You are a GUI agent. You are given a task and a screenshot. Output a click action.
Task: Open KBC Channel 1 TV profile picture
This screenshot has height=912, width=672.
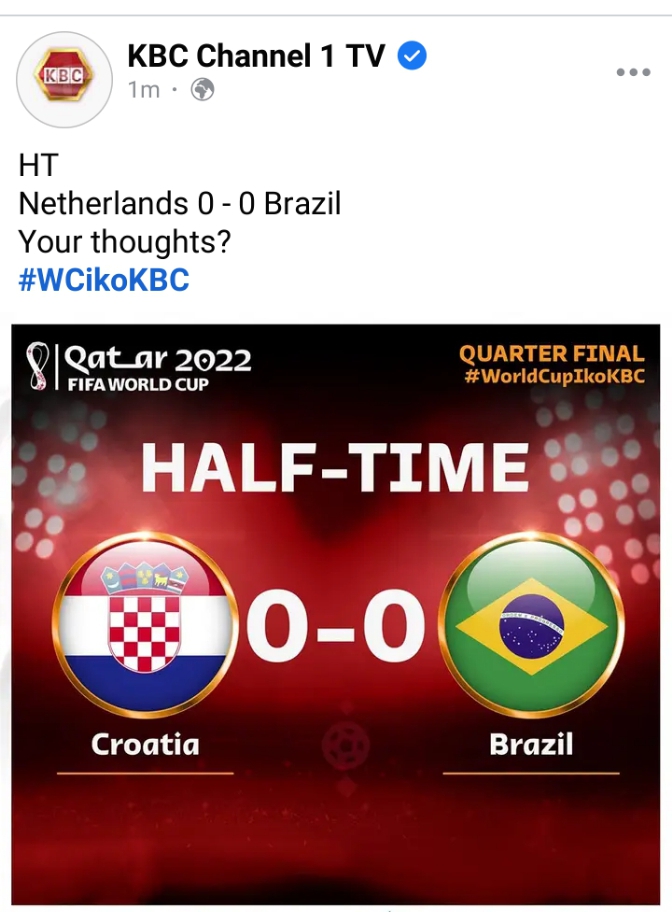(66, 78)
